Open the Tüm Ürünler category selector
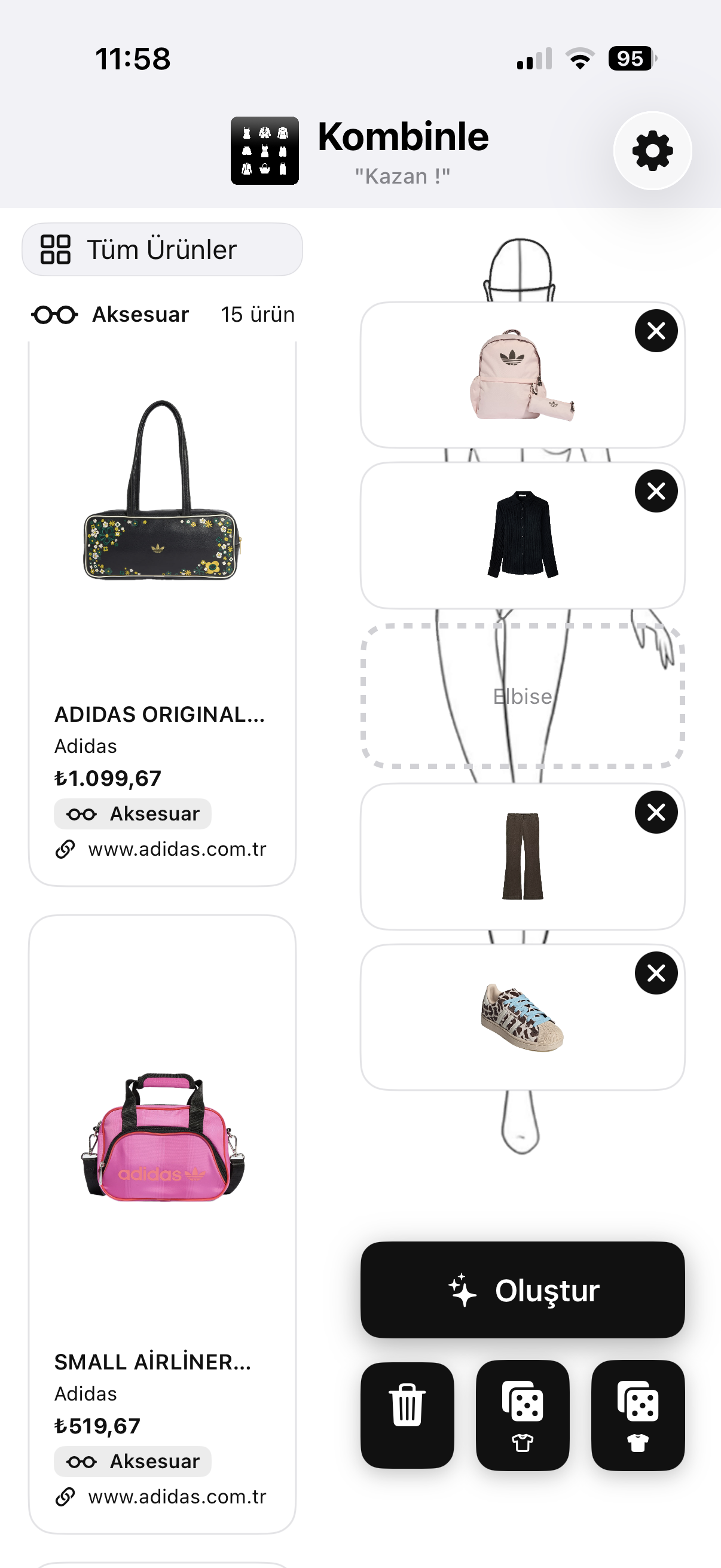Image resolution: width=721 pixels, height=1568 pixels. [x=162, y=249]
